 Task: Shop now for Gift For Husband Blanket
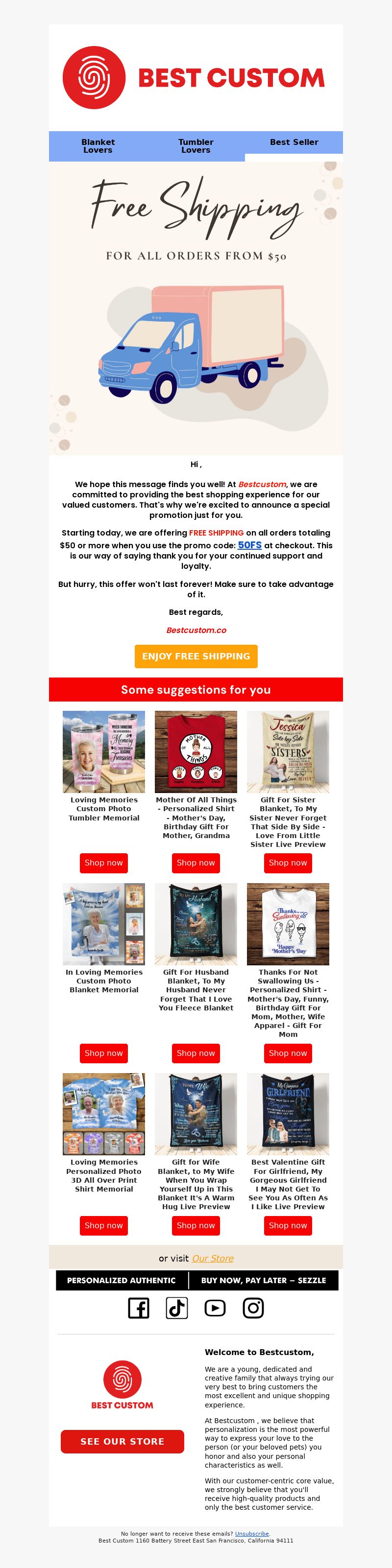[196, 1053]
